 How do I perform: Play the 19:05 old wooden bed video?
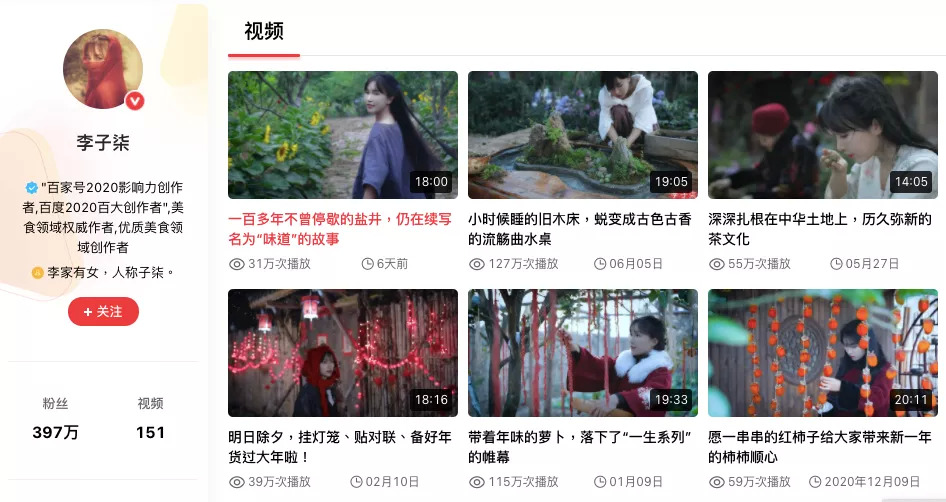[x=582, y=134]
